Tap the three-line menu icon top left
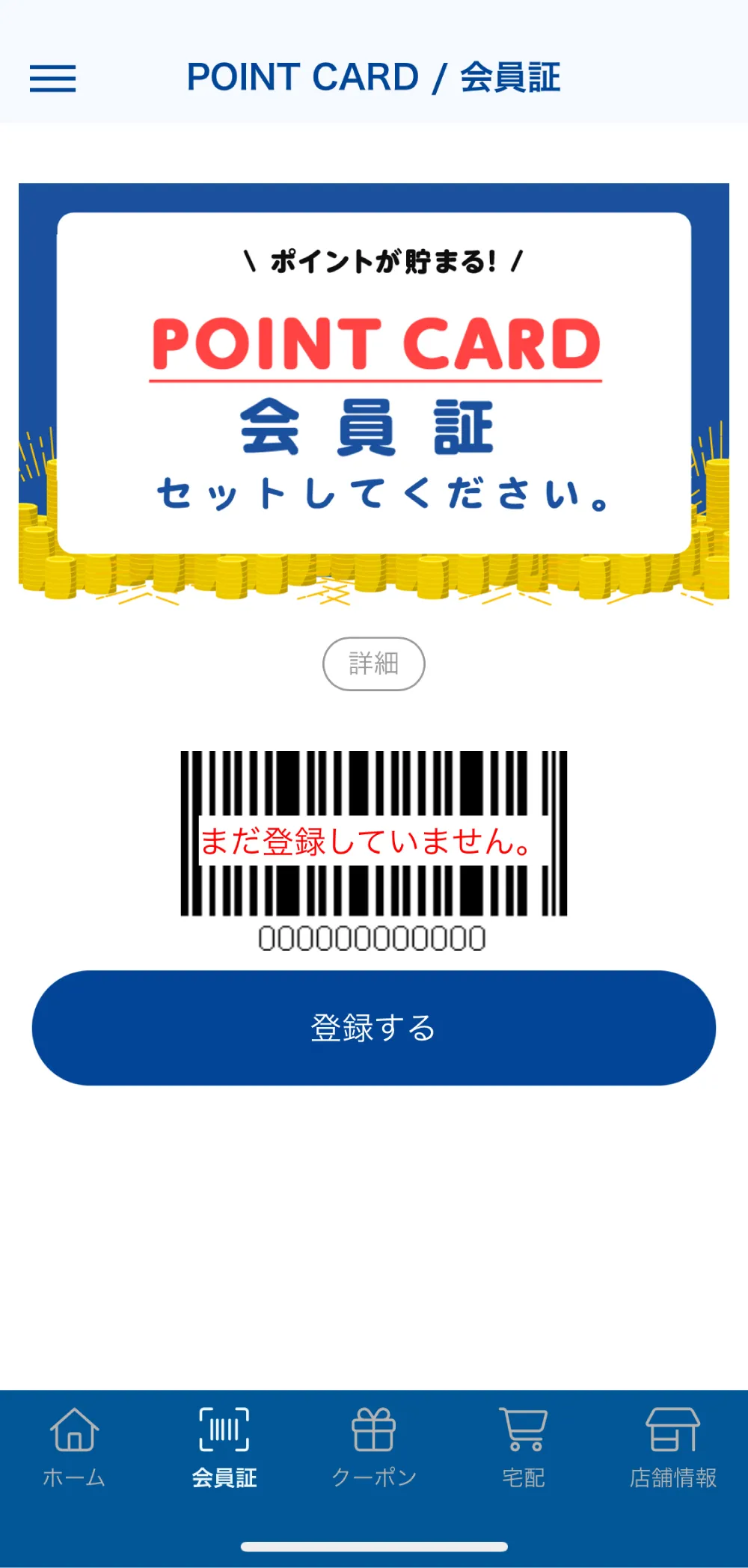The width and height of the screenshot is (748, 1568). (x=53, y=79)
